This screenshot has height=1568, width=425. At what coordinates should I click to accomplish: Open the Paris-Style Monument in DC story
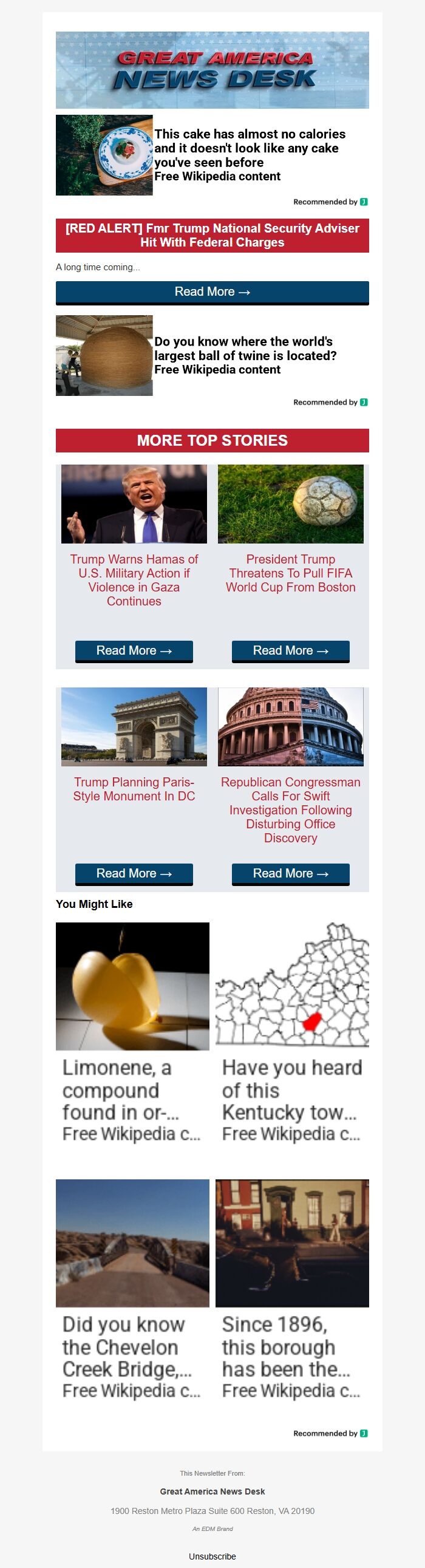tap(134, 789)
